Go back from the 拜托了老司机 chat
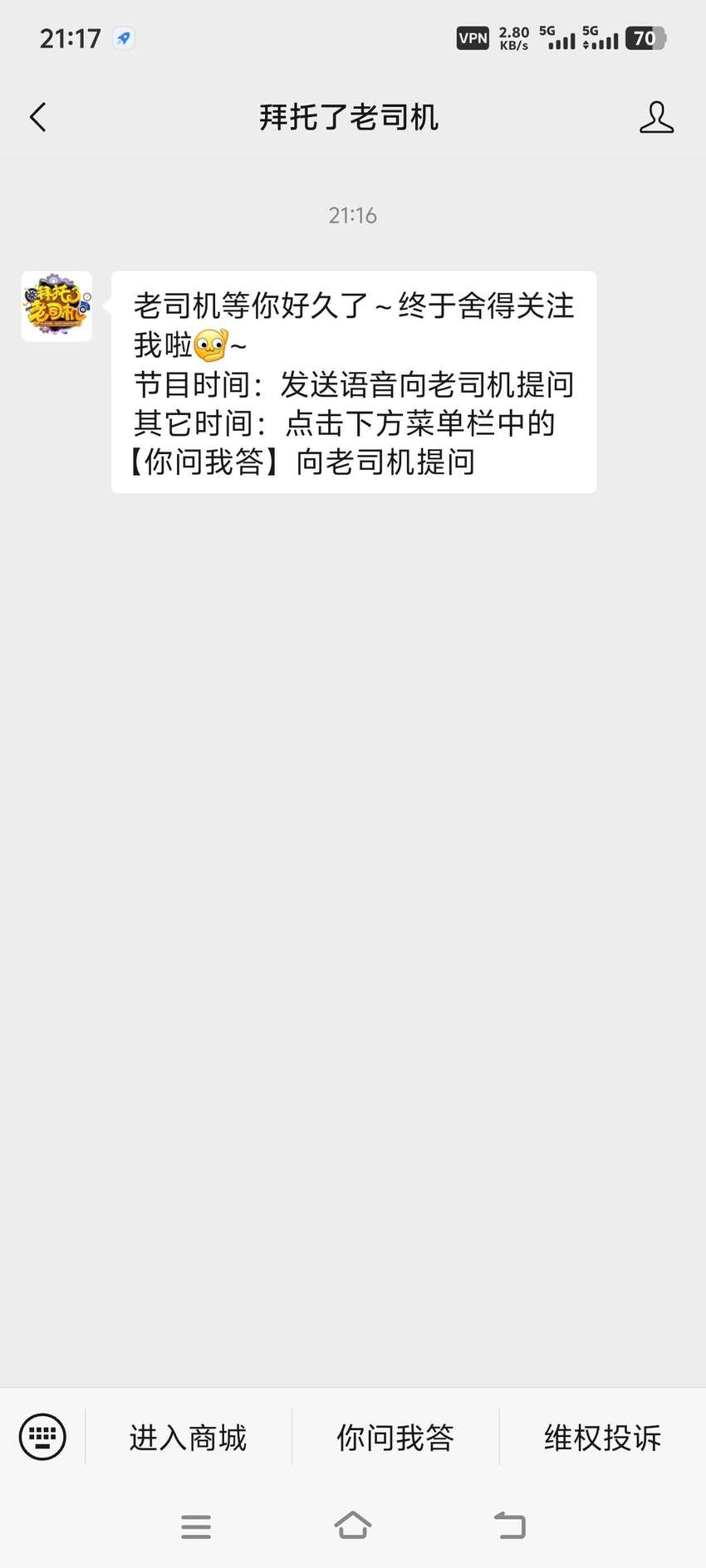This screenshot has width=706, height=1568. 38,117
